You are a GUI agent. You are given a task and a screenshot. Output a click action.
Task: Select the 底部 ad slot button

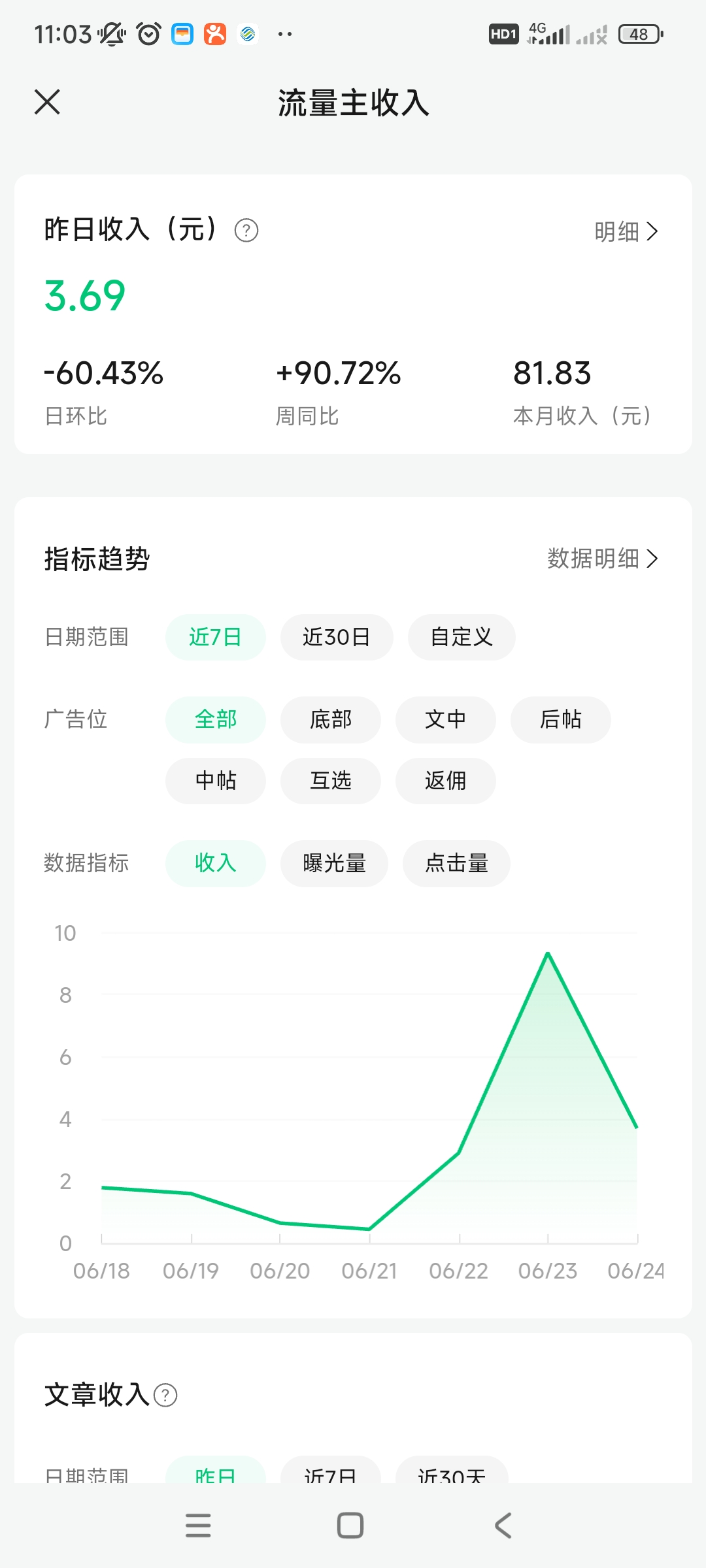pyautogui.click(x=331, y=719)
